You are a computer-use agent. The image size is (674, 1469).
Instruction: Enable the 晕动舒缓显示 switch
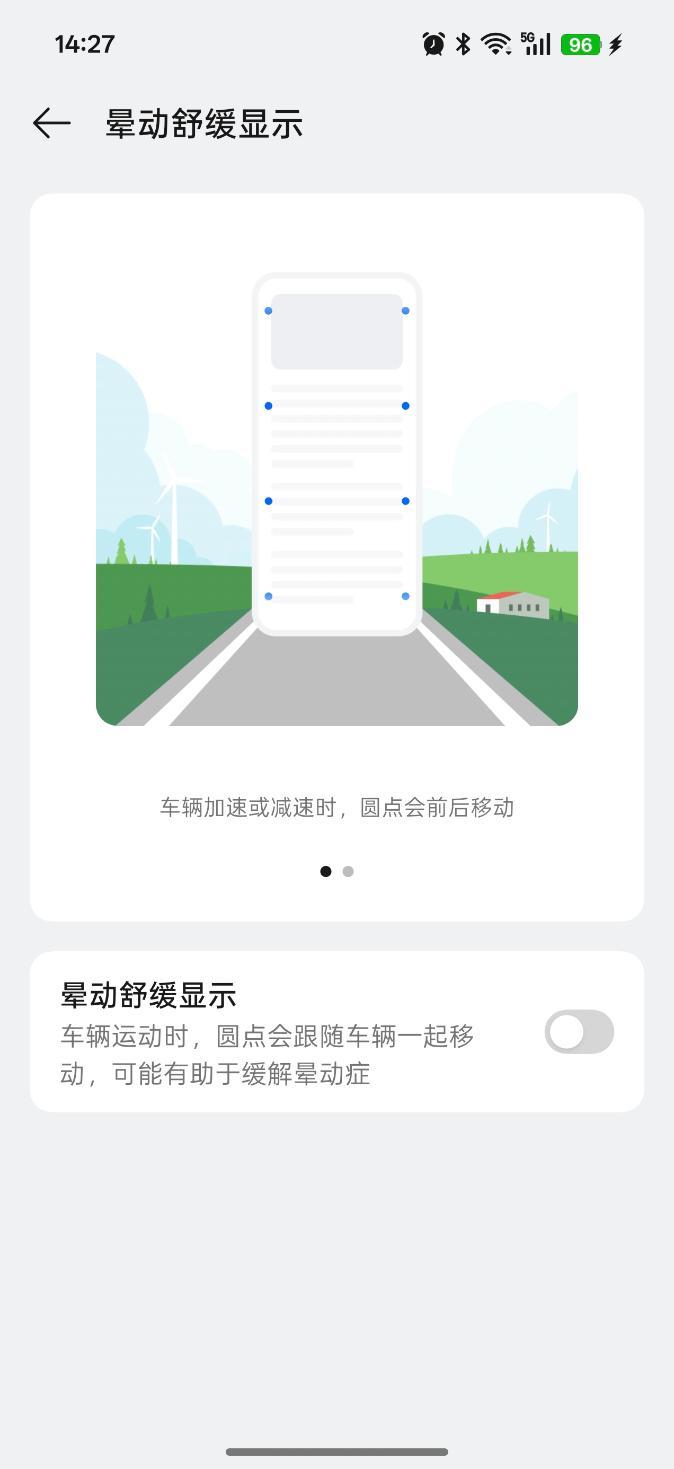tap(579, 1032)
